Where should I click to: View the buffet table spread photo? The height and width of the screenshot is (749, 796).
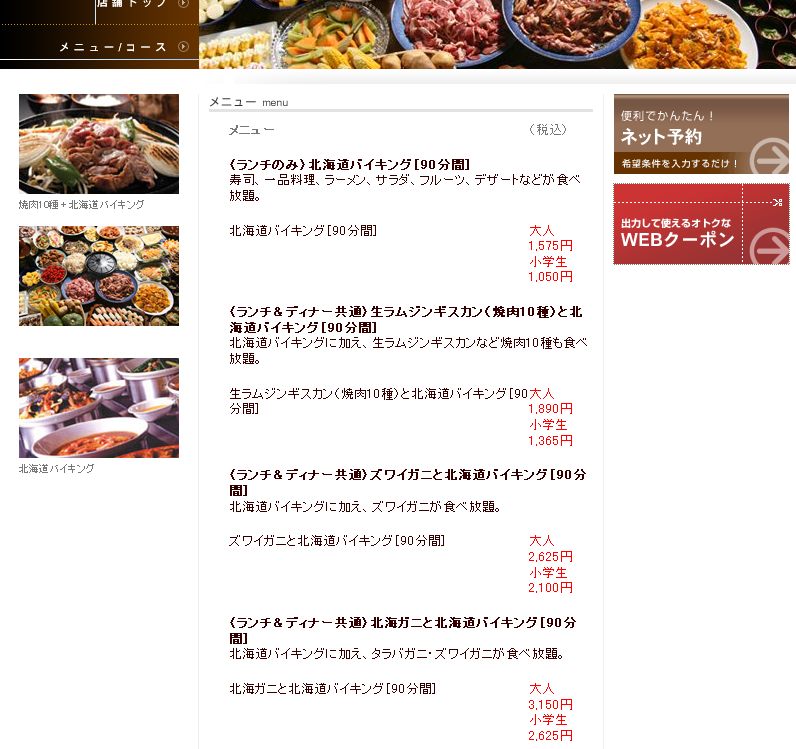tap(99, 276)
